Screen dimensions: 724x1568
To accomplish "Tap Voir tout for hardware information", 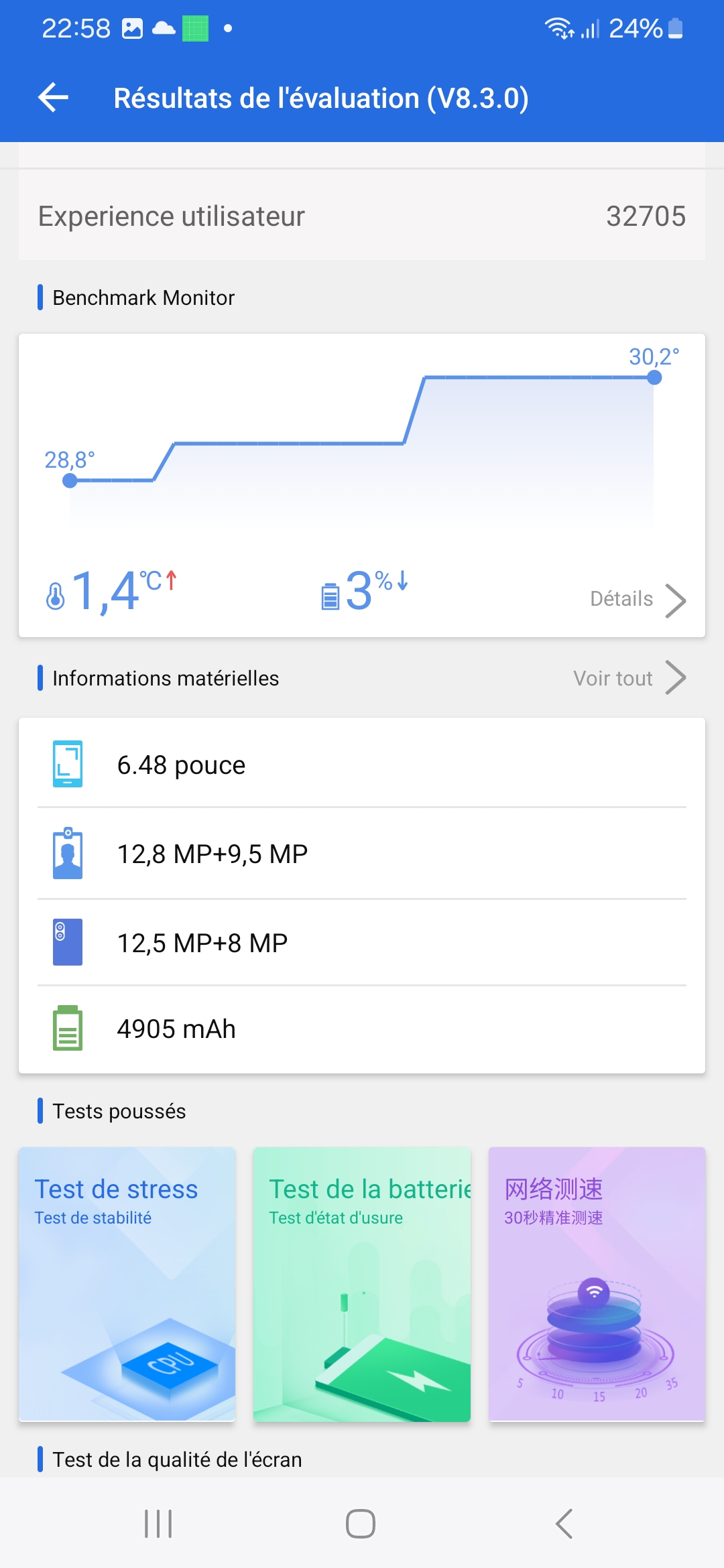I will tap(629, 678).
